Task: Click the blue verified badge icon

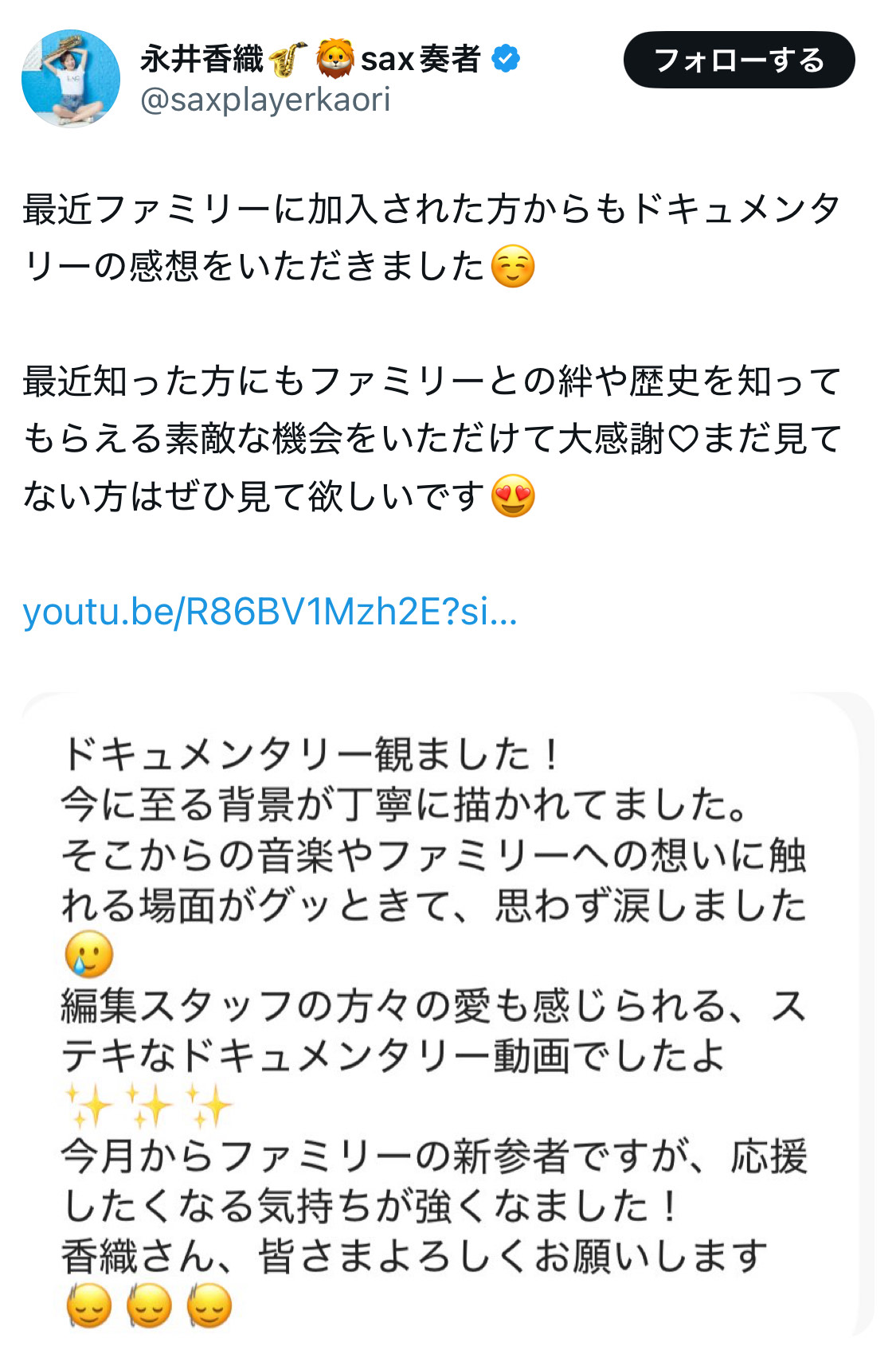Action: click(x=507, y=57)
